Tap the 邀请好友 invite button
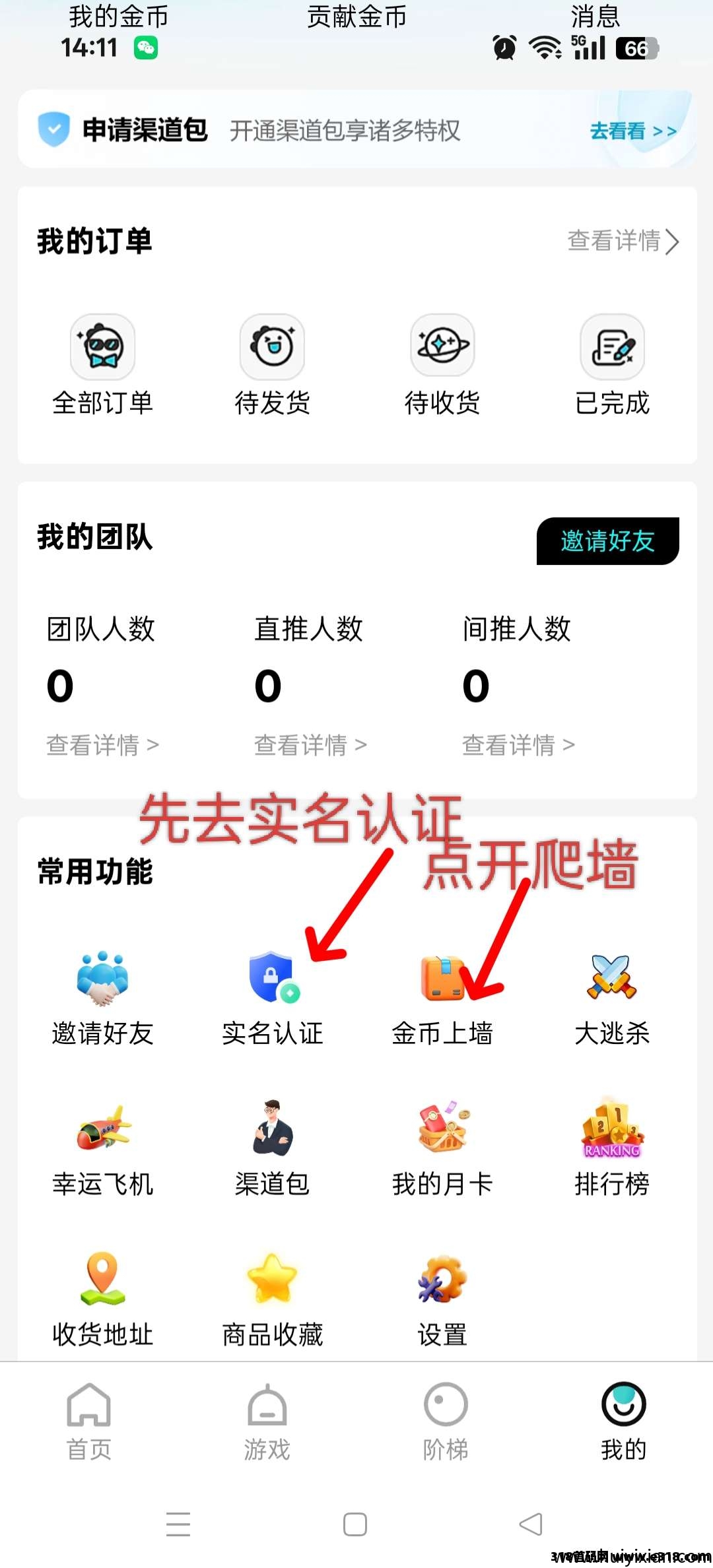The height and width of the screenshot is (1568, 713). (x=606, y=541)
